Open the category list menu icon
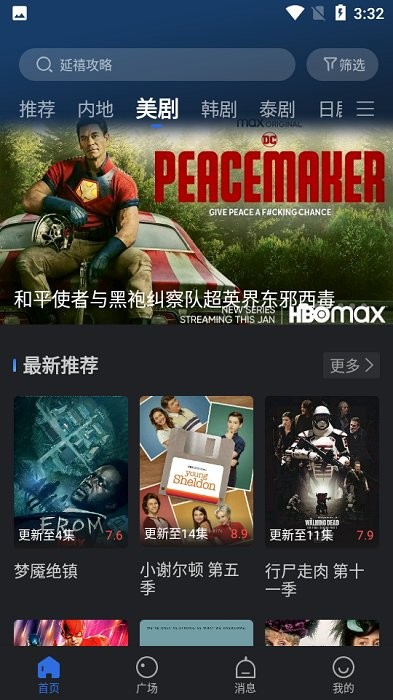The image size is (393, 700). click(365, 108)
